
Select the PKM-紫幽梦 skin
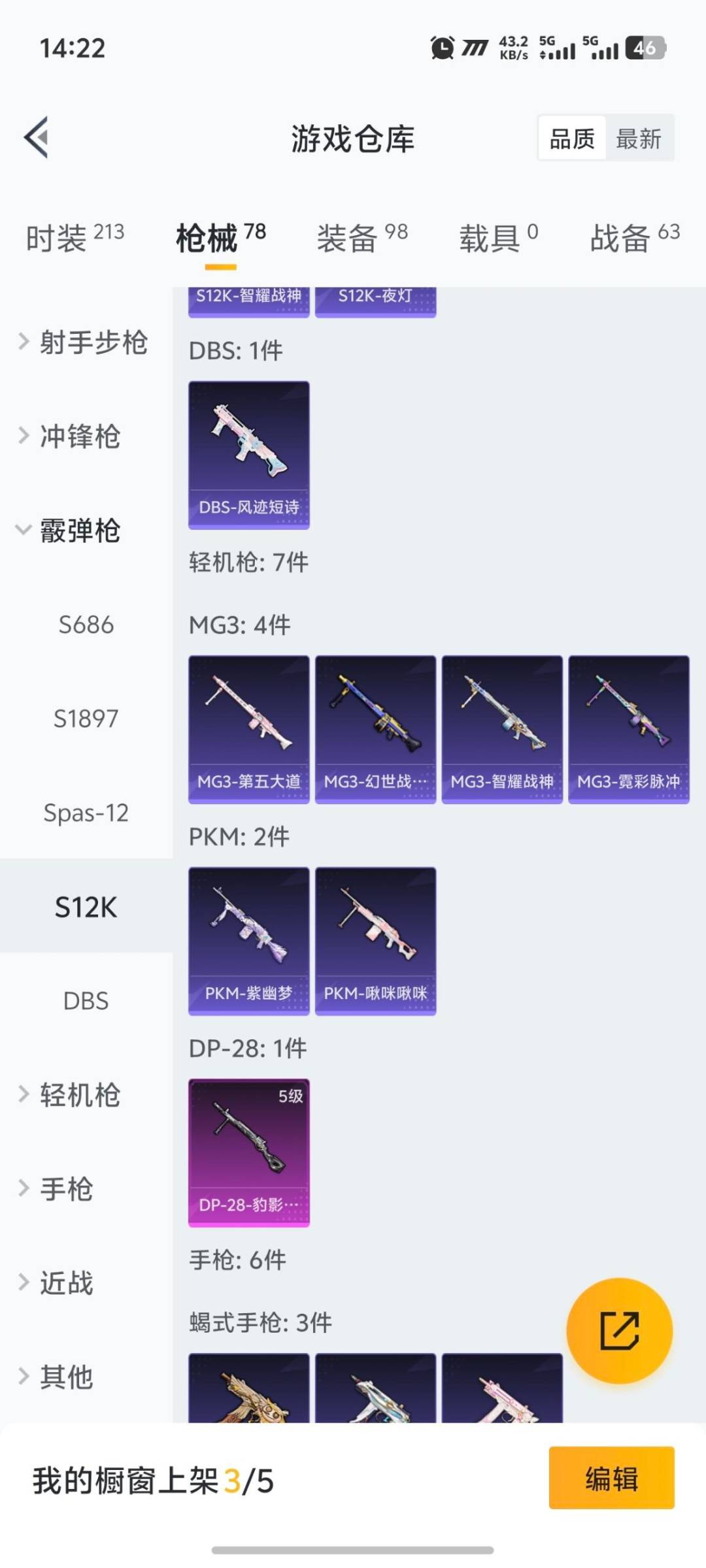[x=248, y=941]
